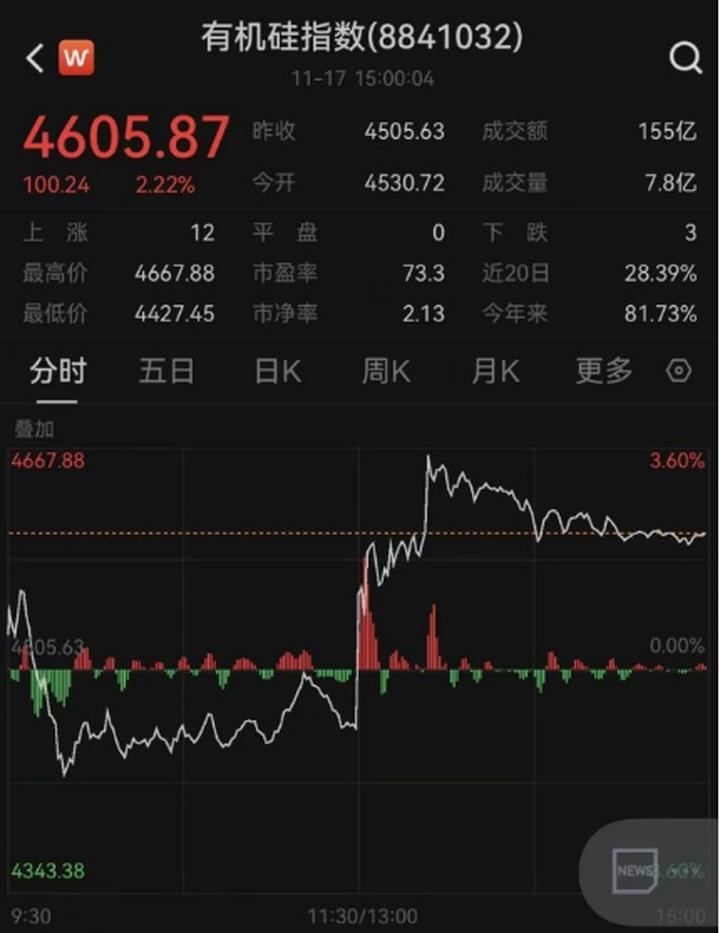
Task: Open the search magnifier icon
Action: 685,59
